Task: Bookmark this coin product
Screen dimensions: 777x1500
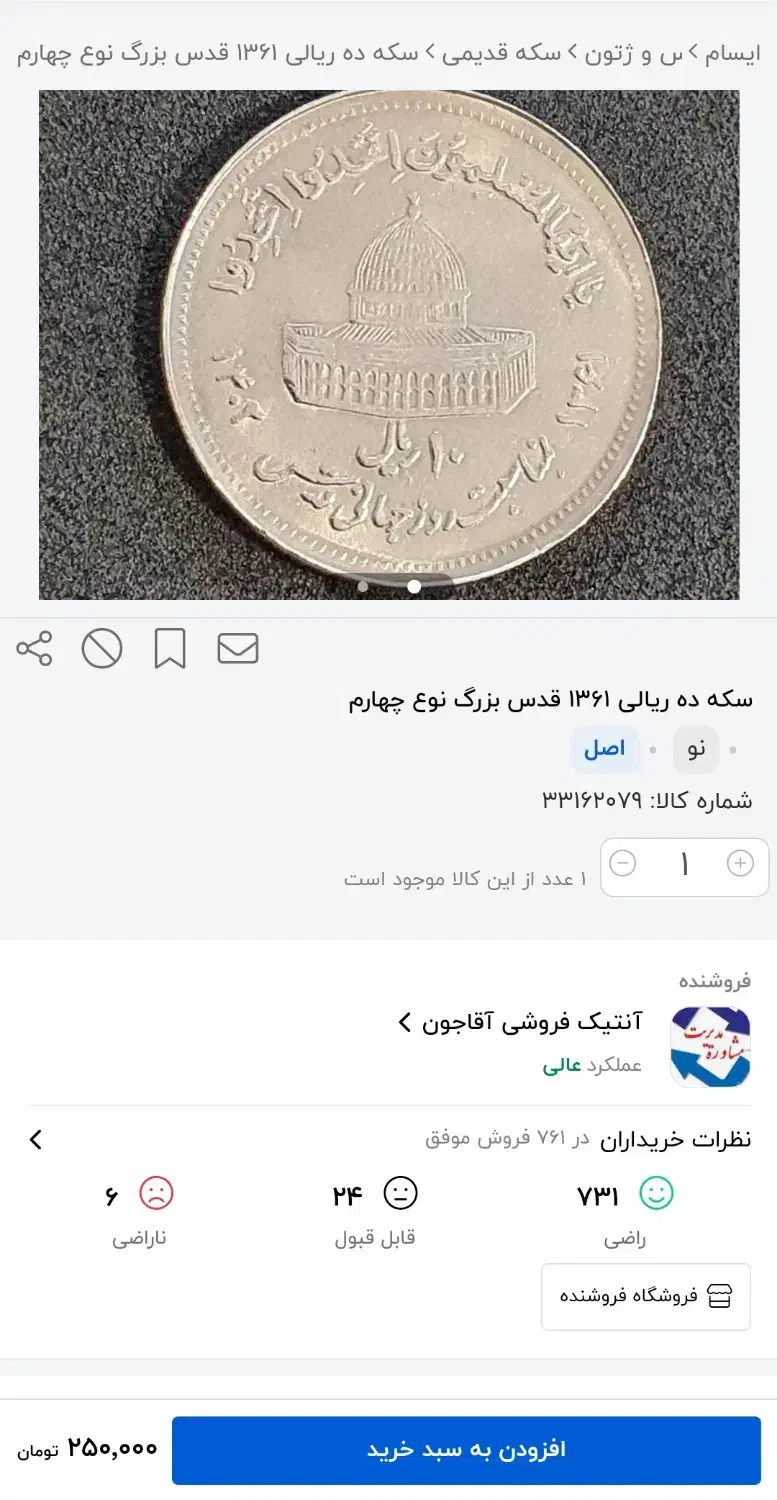Action: point(170,649)
